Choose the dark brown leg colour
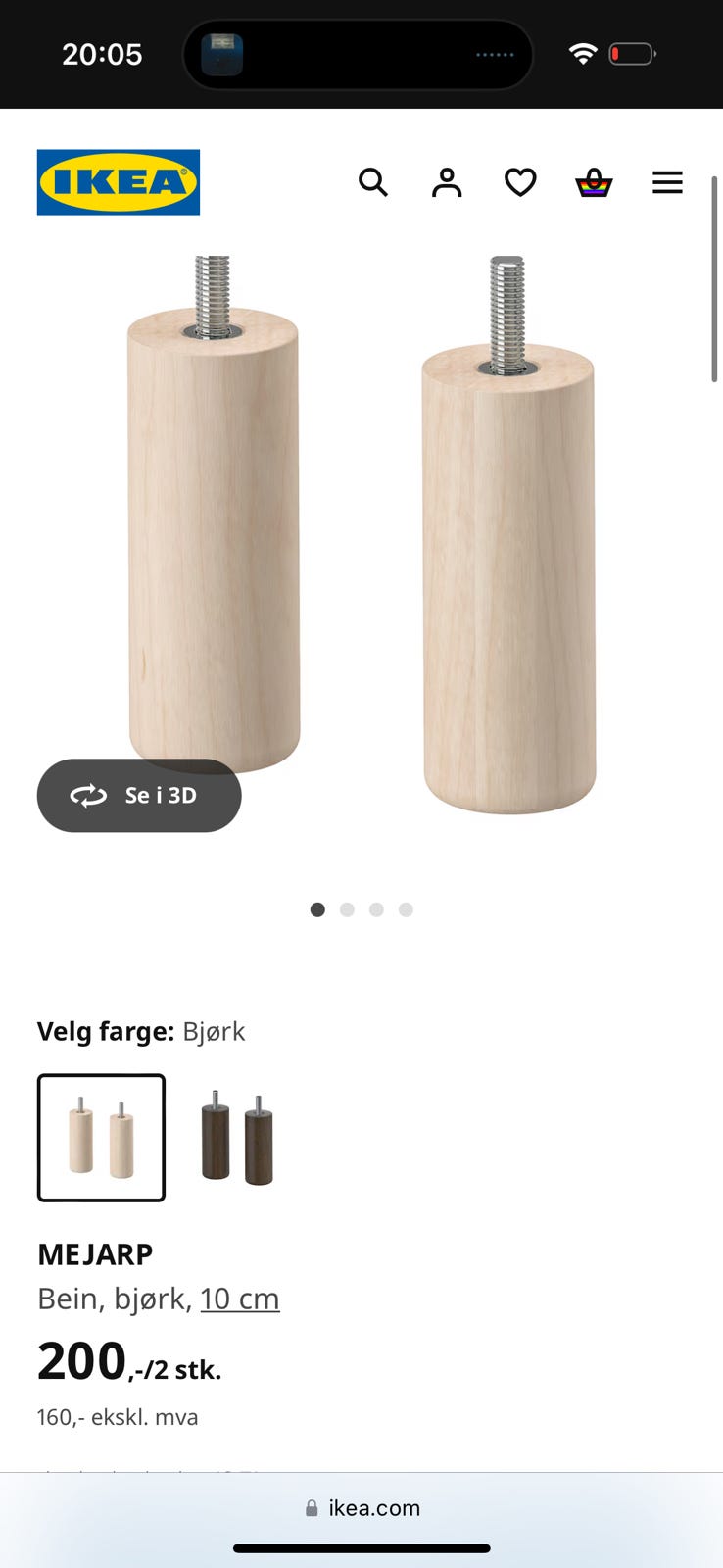This screenshot has width=723, height=1568. tap(237, 1138)
